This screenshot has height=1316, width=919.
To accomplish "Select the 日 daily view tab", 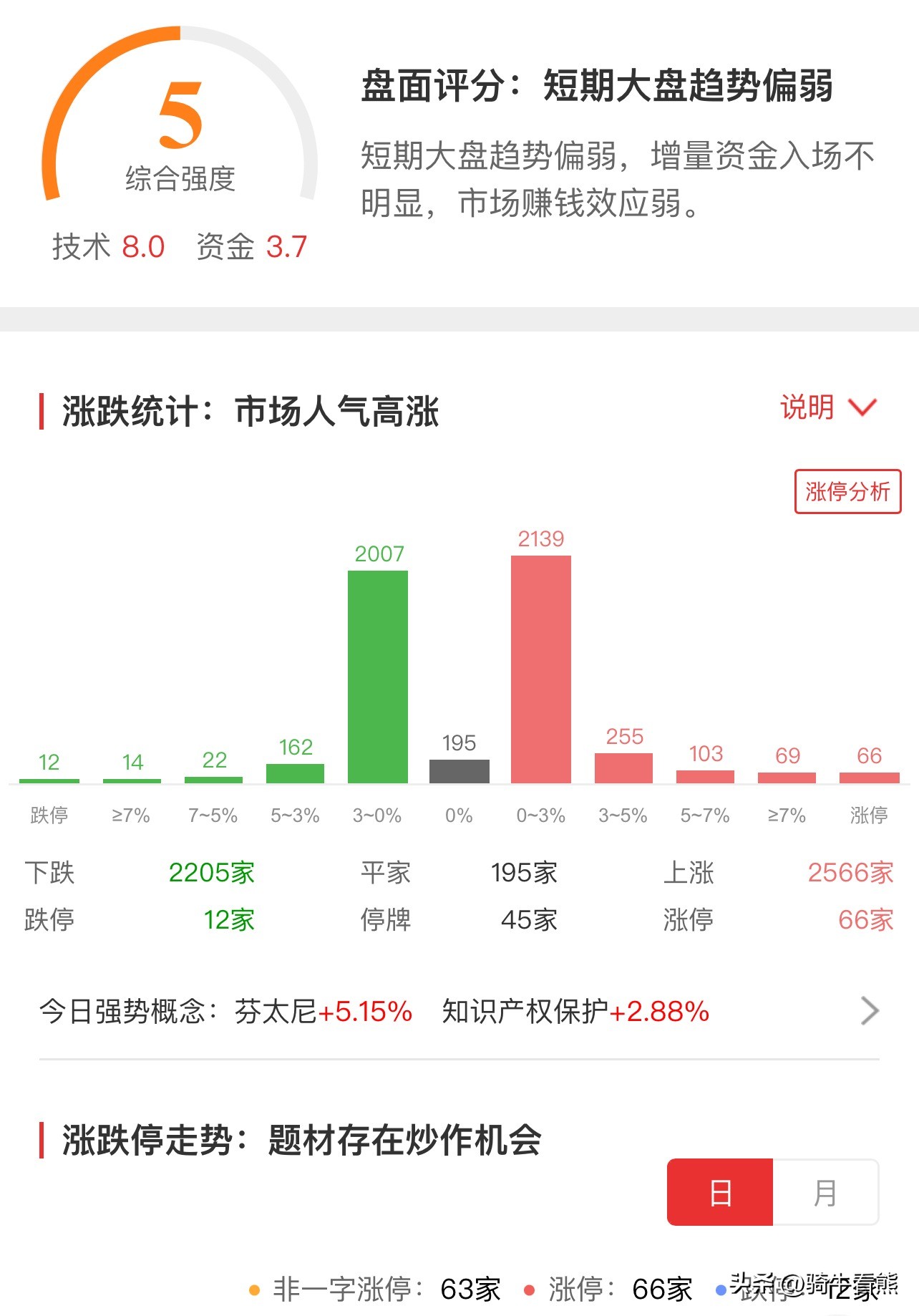I will tap(719, 1192).
